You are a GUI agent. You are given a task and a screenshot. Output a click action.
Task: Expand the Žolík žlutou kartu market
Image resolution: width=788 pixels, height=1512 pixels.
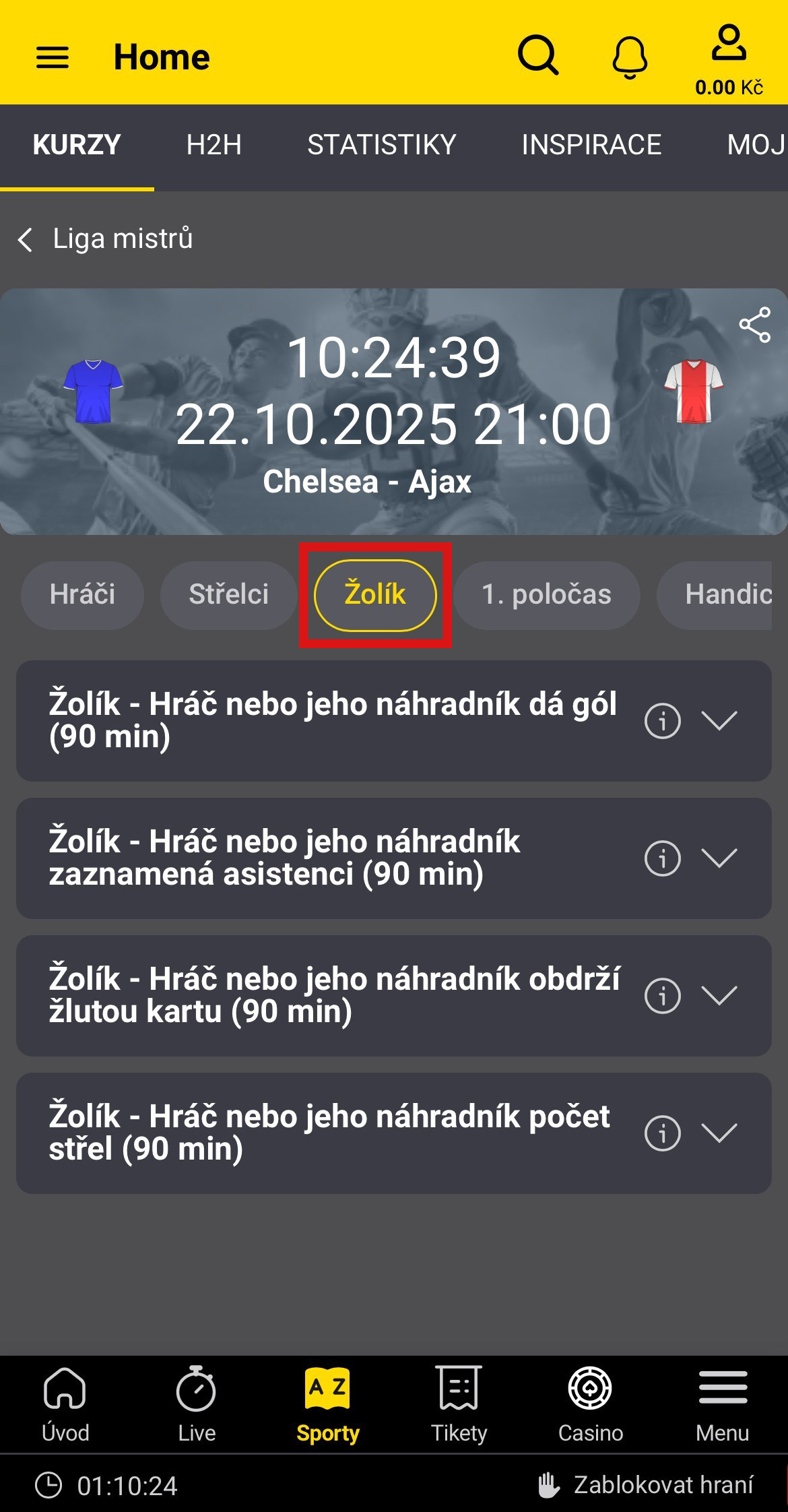(x=719, y=995)
